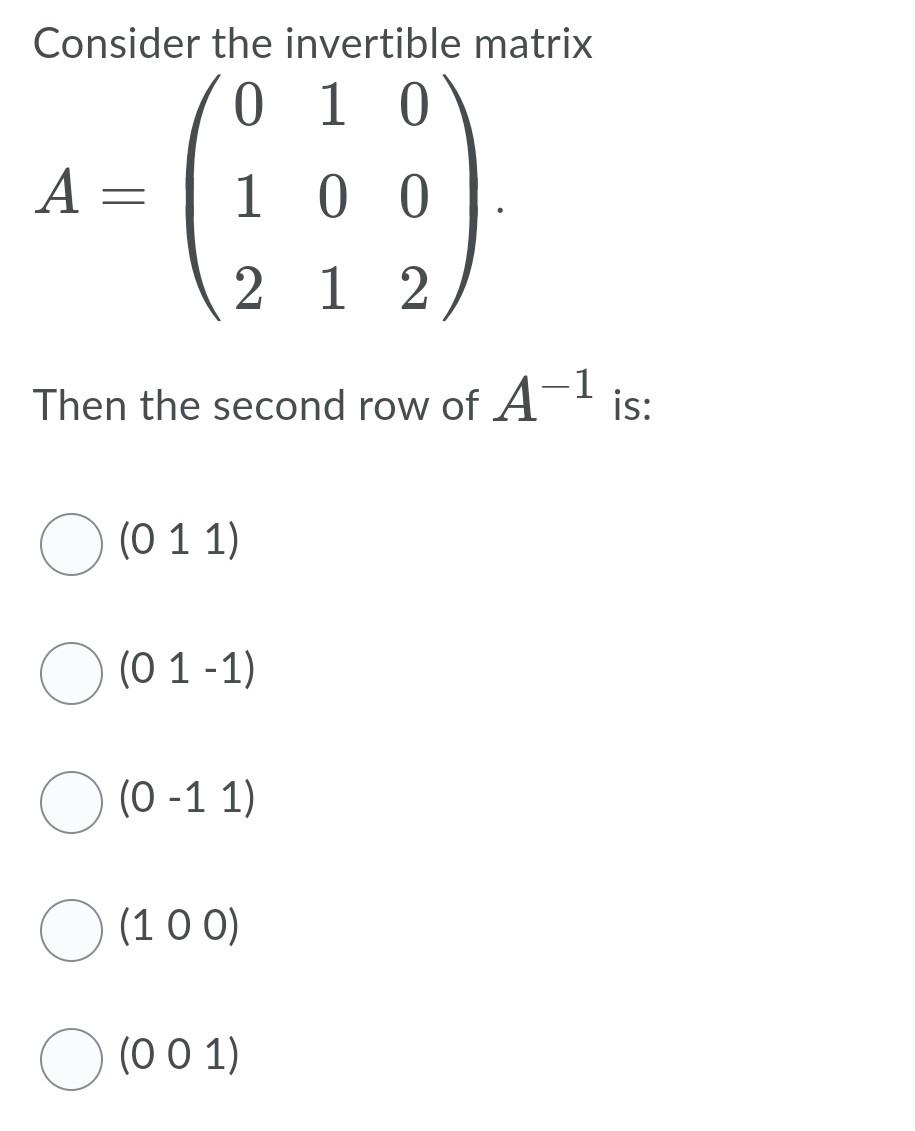Screen dimensions: 915x1131
Task: Select the radio button for (0 1 -1)
Action: 70,670
